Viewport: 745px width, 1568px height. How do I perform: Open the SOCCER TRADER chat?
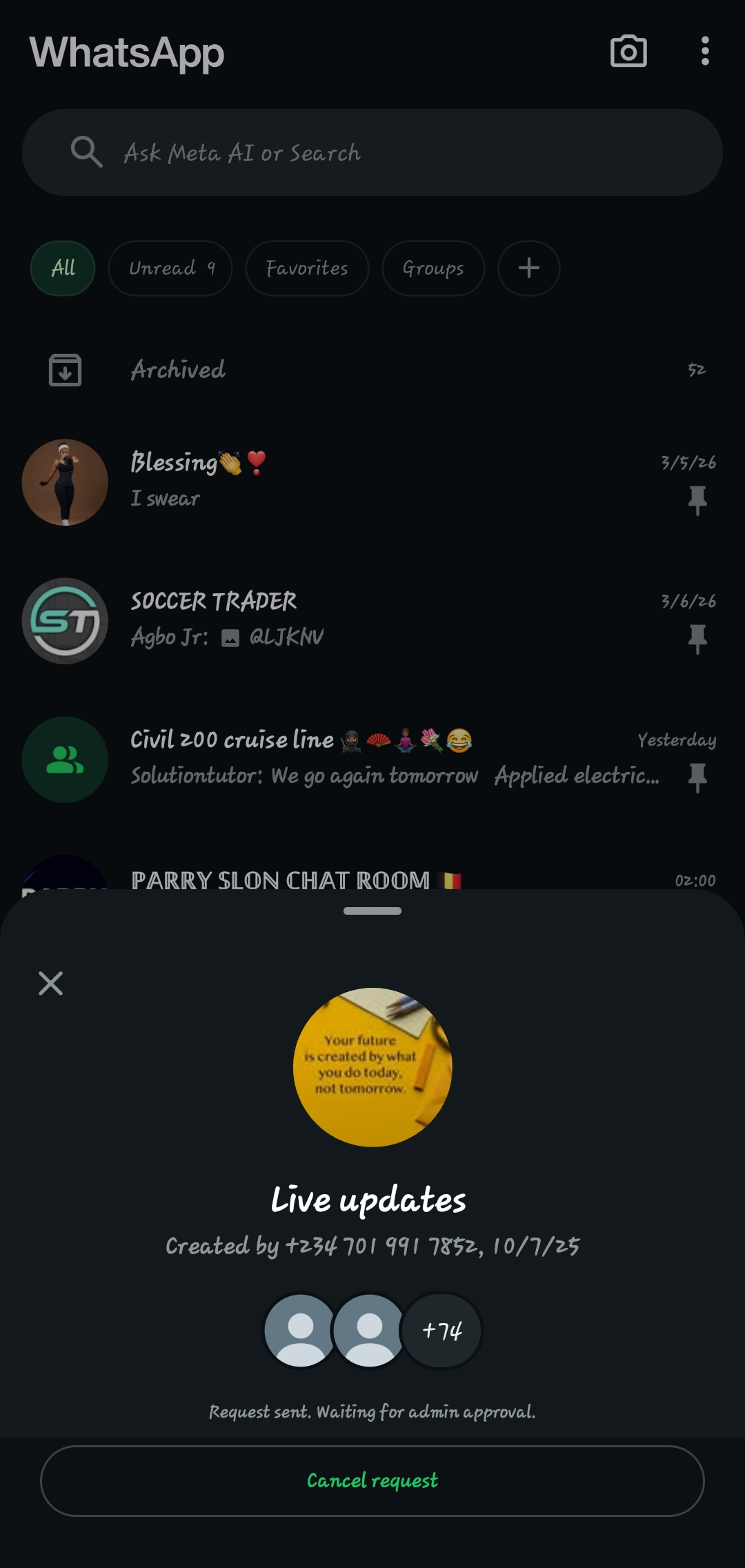[x=372, y=620]
